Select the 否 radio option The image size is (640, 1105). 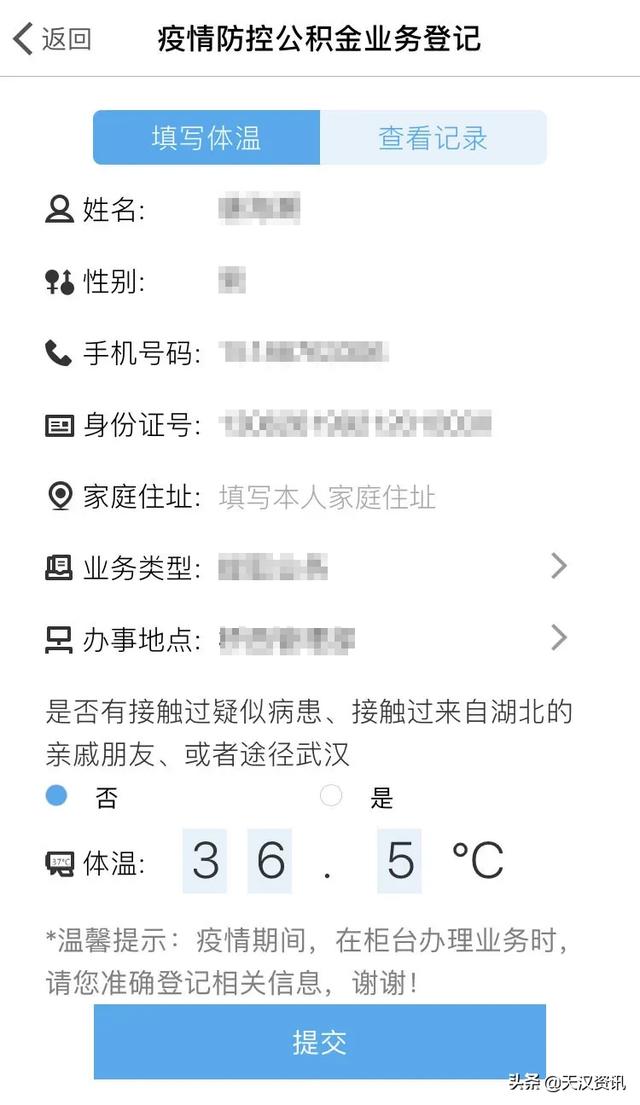[x=57, y=796]
